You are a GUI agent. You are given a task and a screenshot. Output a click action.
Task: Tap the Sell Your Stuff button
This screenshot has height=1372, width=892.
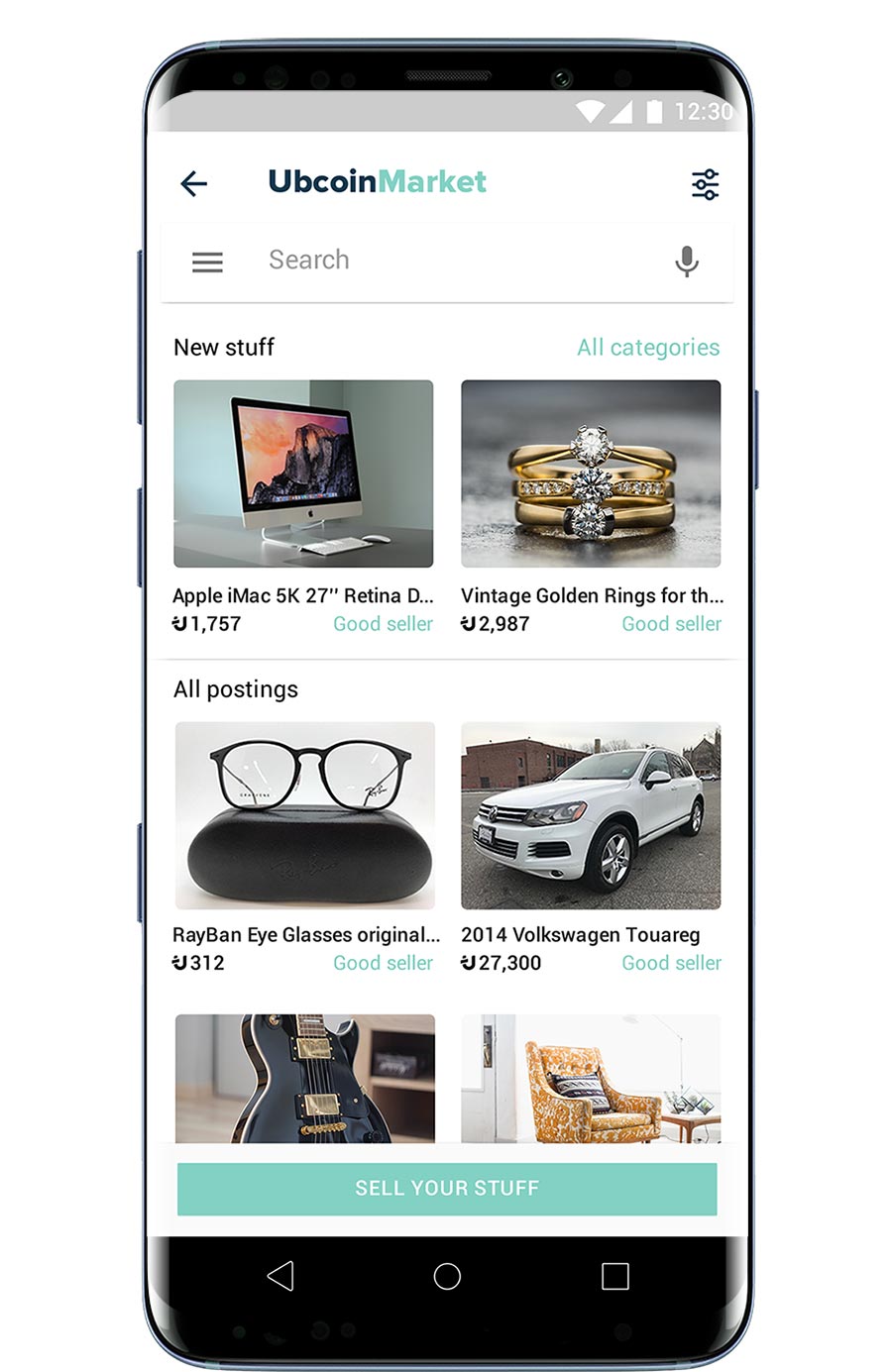(x=447, y=1189)
